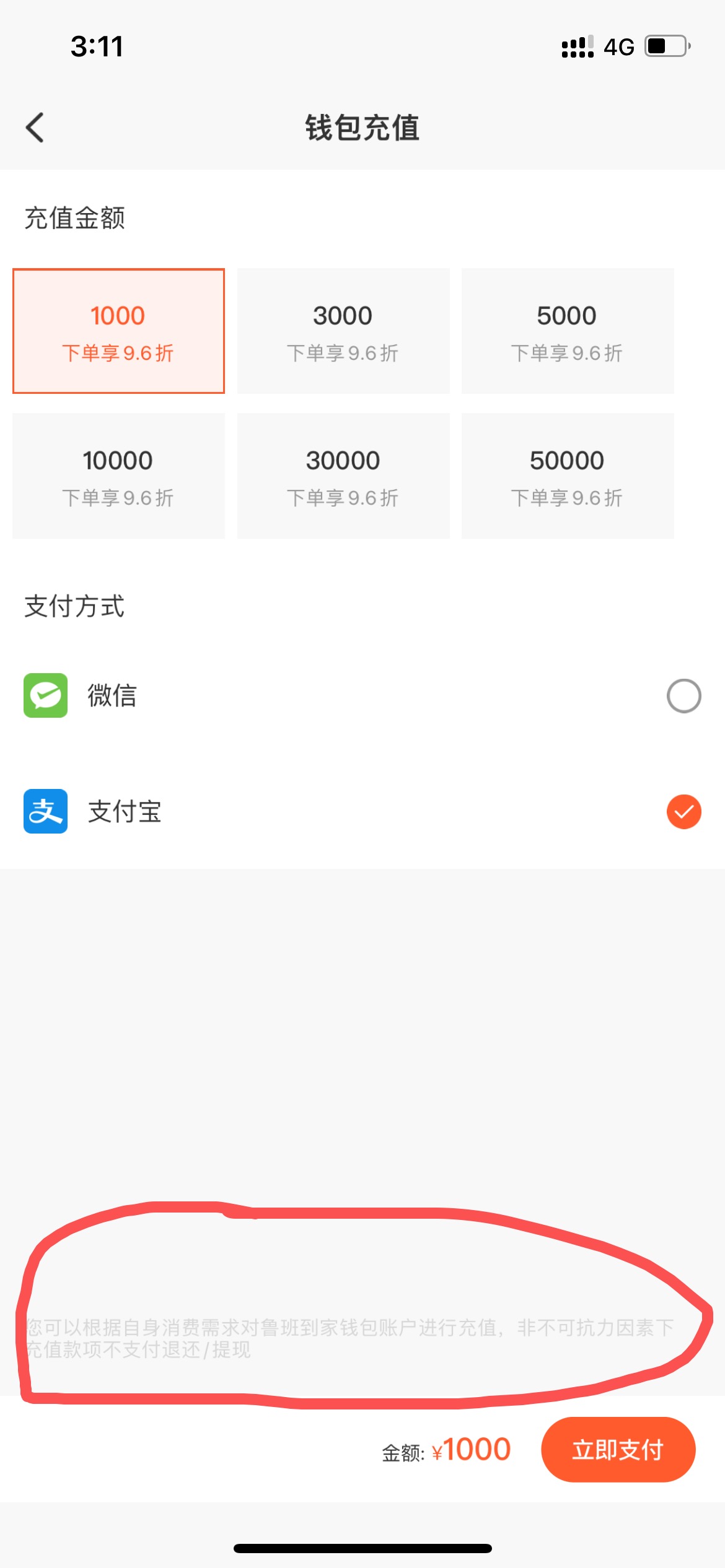Viewport: 725px width, 1568px height.
Task: Tap the WeChat payment icon
Action: 44,695
